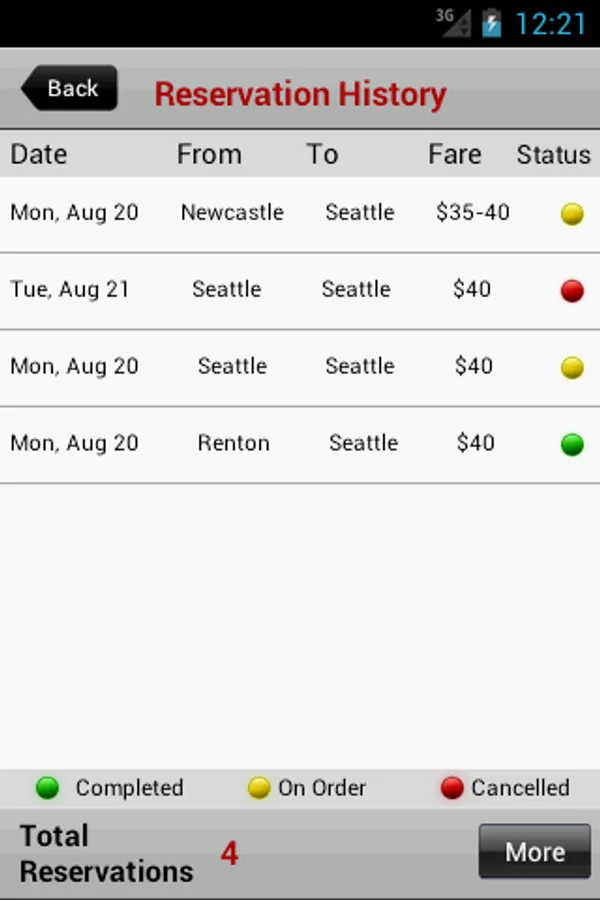The image size is (600, 900).
Task: Open the Newcastle to Seattle reservation
Action: [x=300, y=213]
